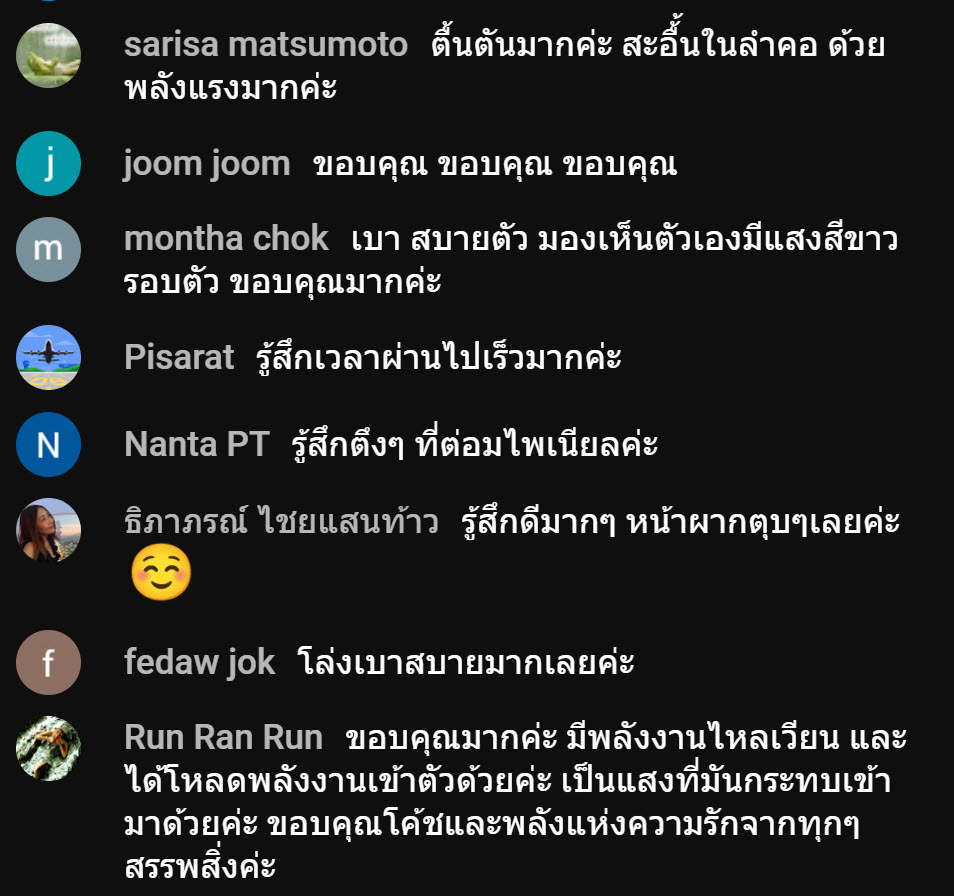Tap sarisa matsumoto's profile picture
Screen dimensions: 954x896
(x=48, y=56)
